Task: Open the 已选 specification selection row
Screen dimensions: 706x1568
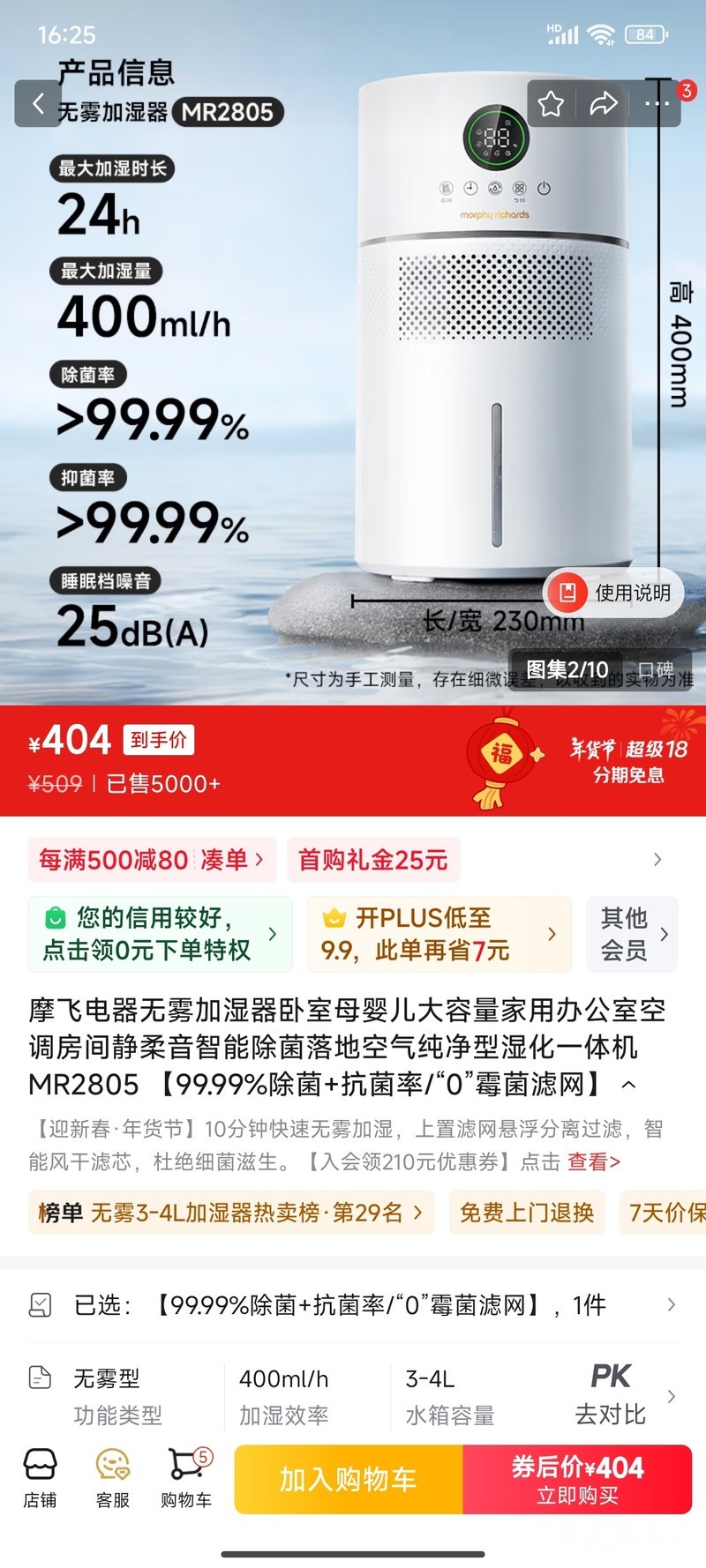Action: (x=353, y=1305)
